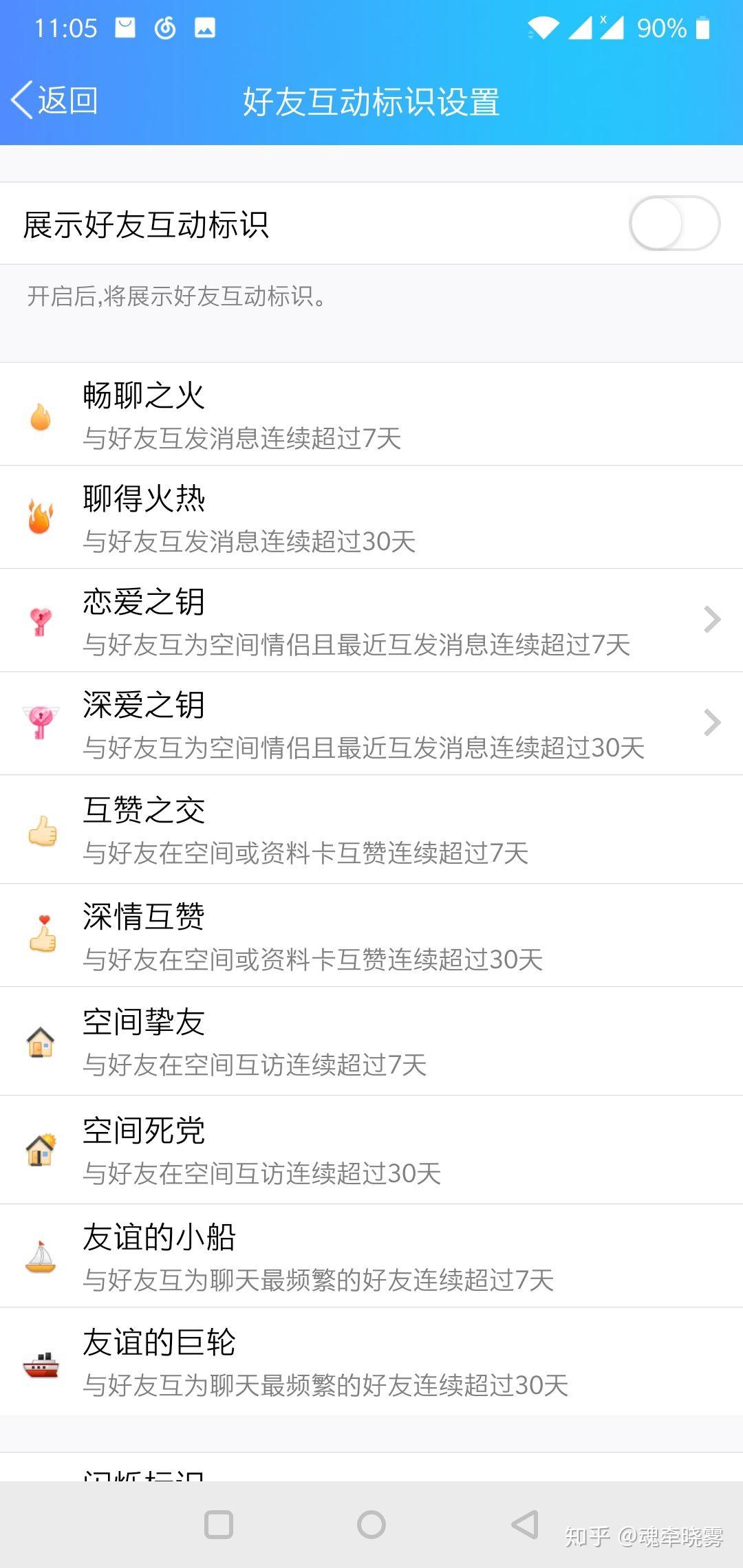The image size is (743, 1568).
Task: Select the 空间挚友 house icon
Action: pyautogui.click(x=41, y=1042)
